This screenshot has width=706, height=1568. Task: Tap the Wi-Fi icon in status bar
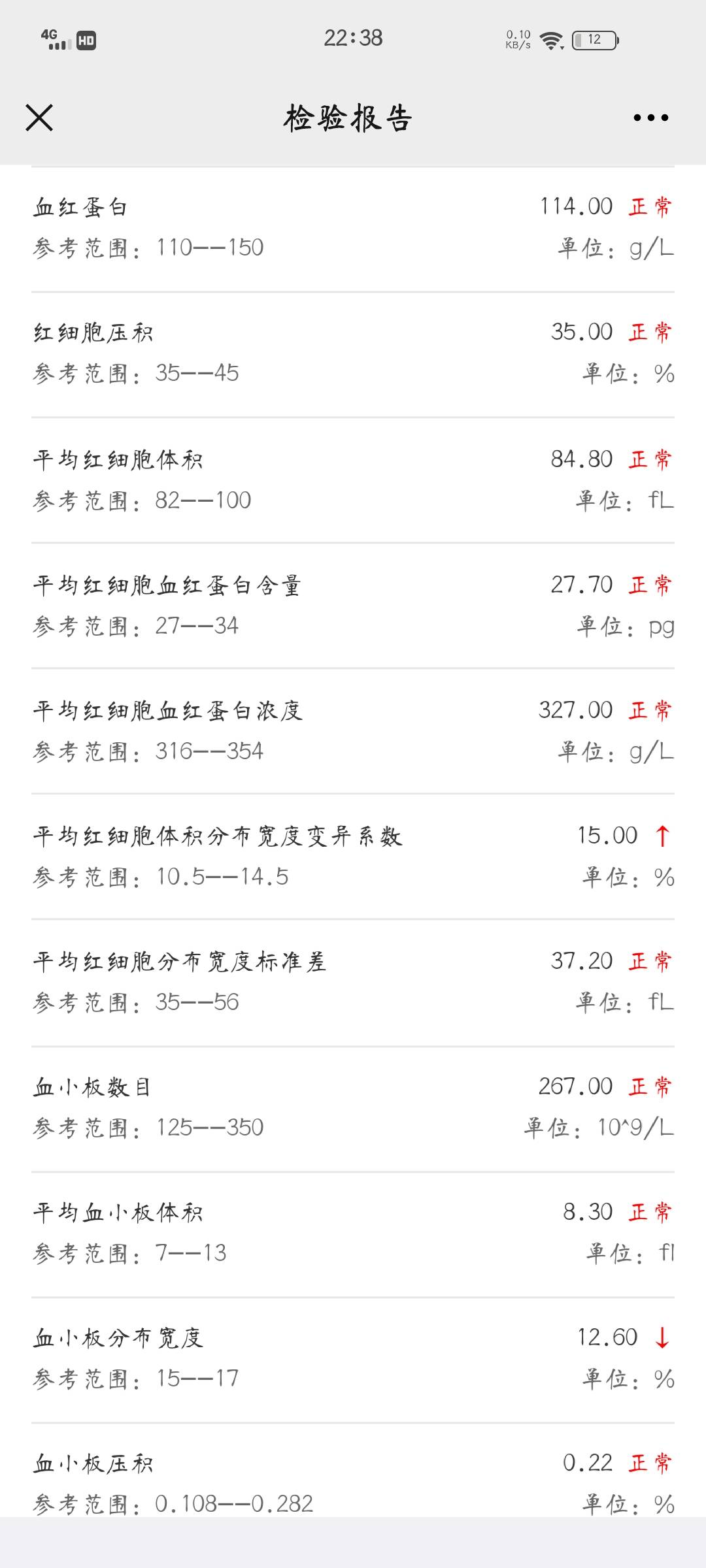[550, 41]
